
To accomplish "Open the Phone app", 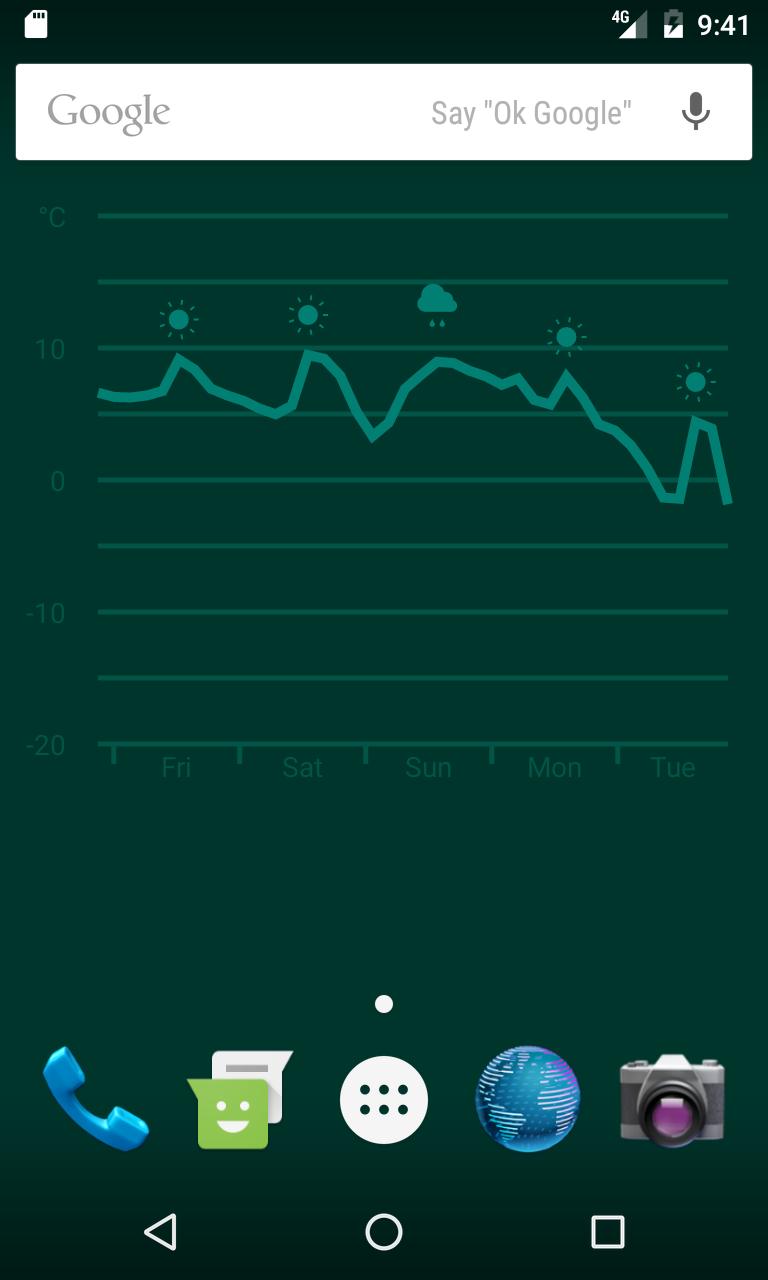I will (x=95, y=1098).
